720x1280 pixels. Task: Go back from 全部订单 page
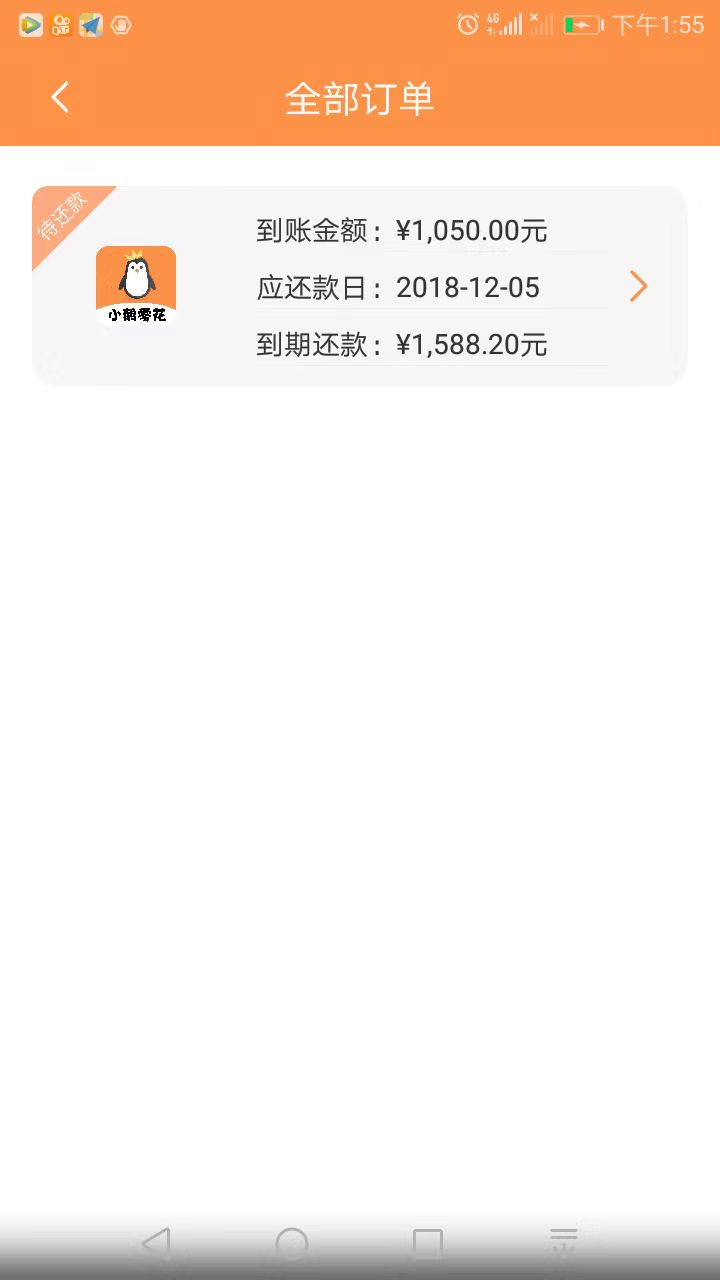tap(60, 98)
